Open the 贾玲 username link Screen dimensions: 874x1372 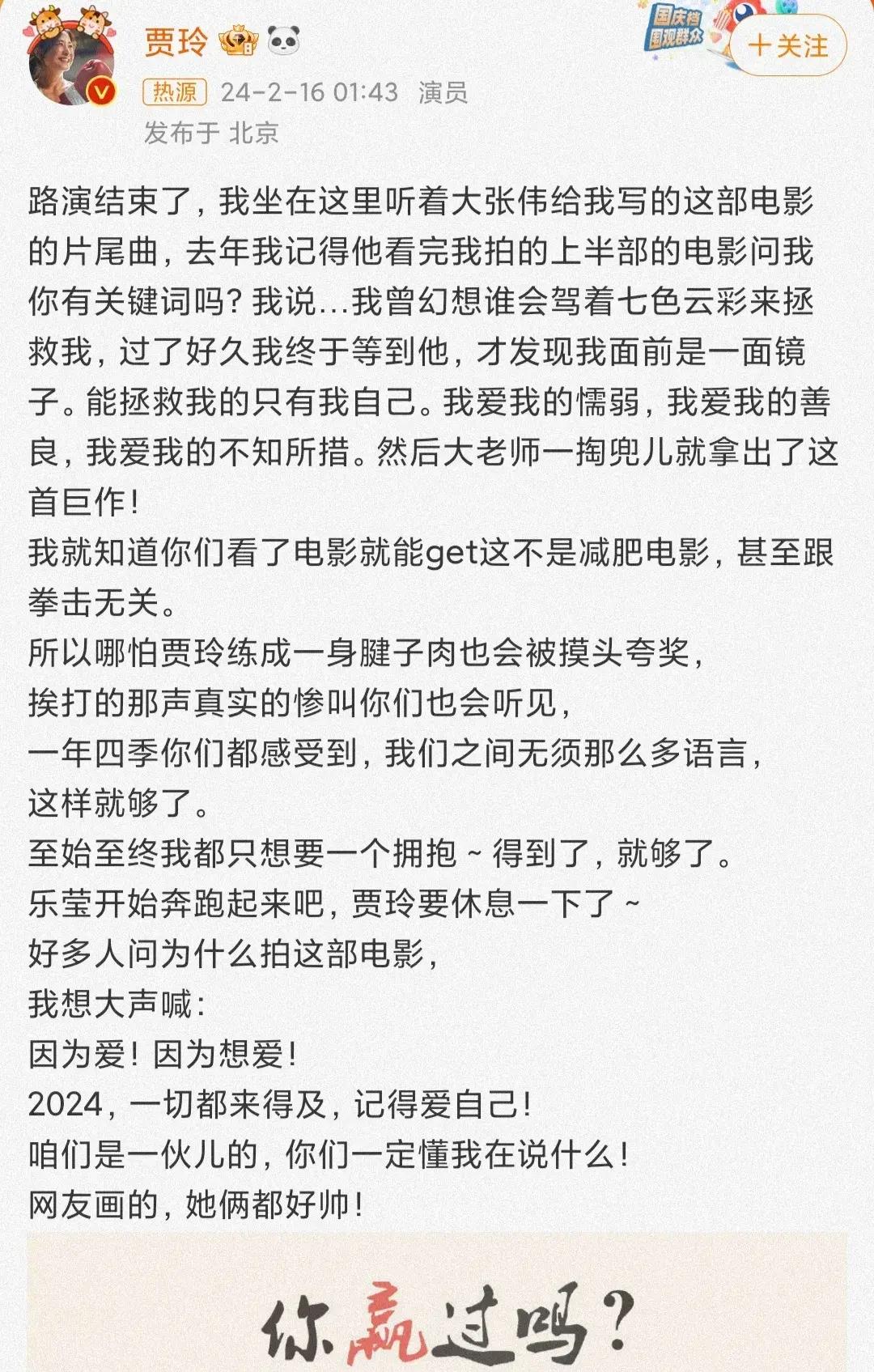(176, 41)
